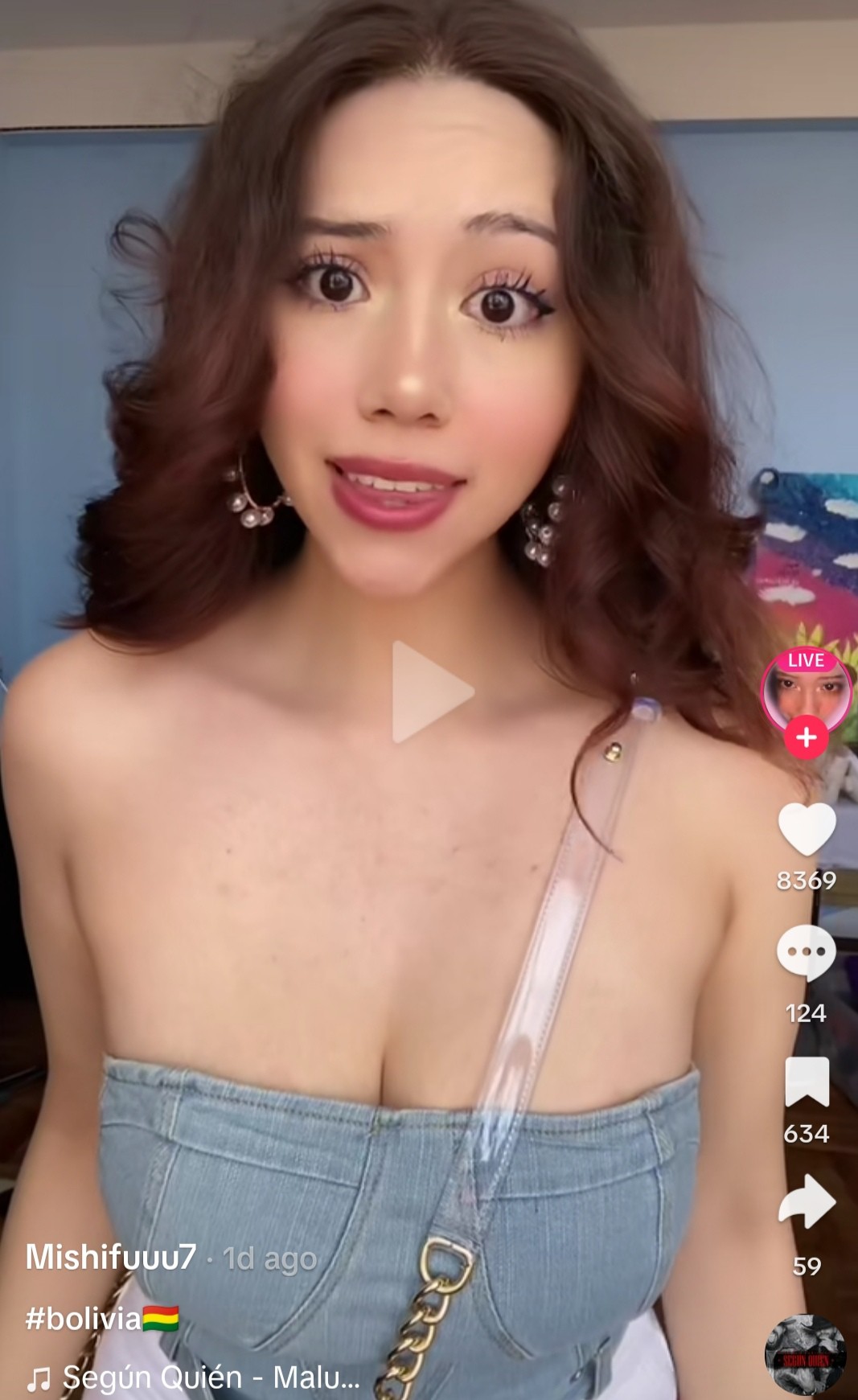Resume the paused video

pyautogui.click(x=430, y=692)
